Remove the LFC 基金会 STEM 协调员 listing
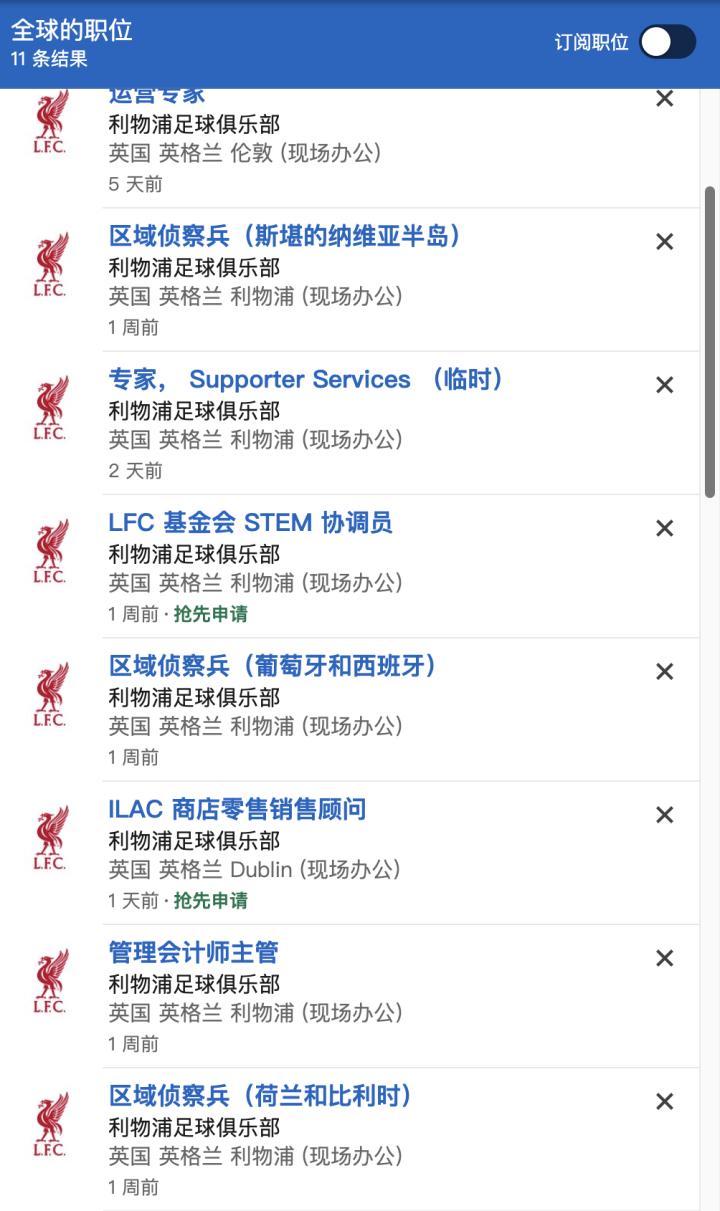Image resolution: width=720 pixels, height=1211 pixels. coord(664,528)
